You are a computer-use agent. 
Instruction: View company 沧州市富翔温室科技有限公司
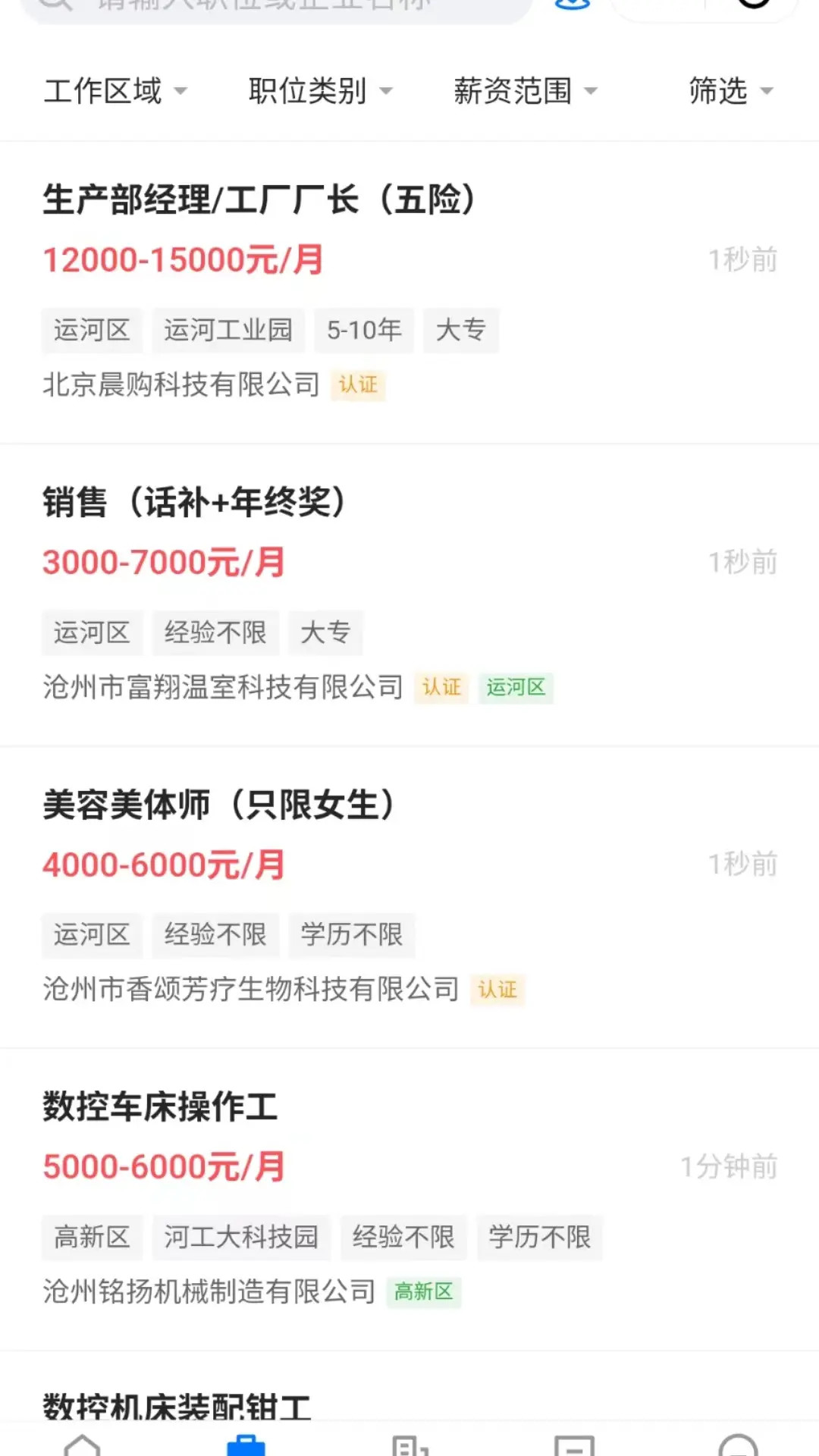224,686
